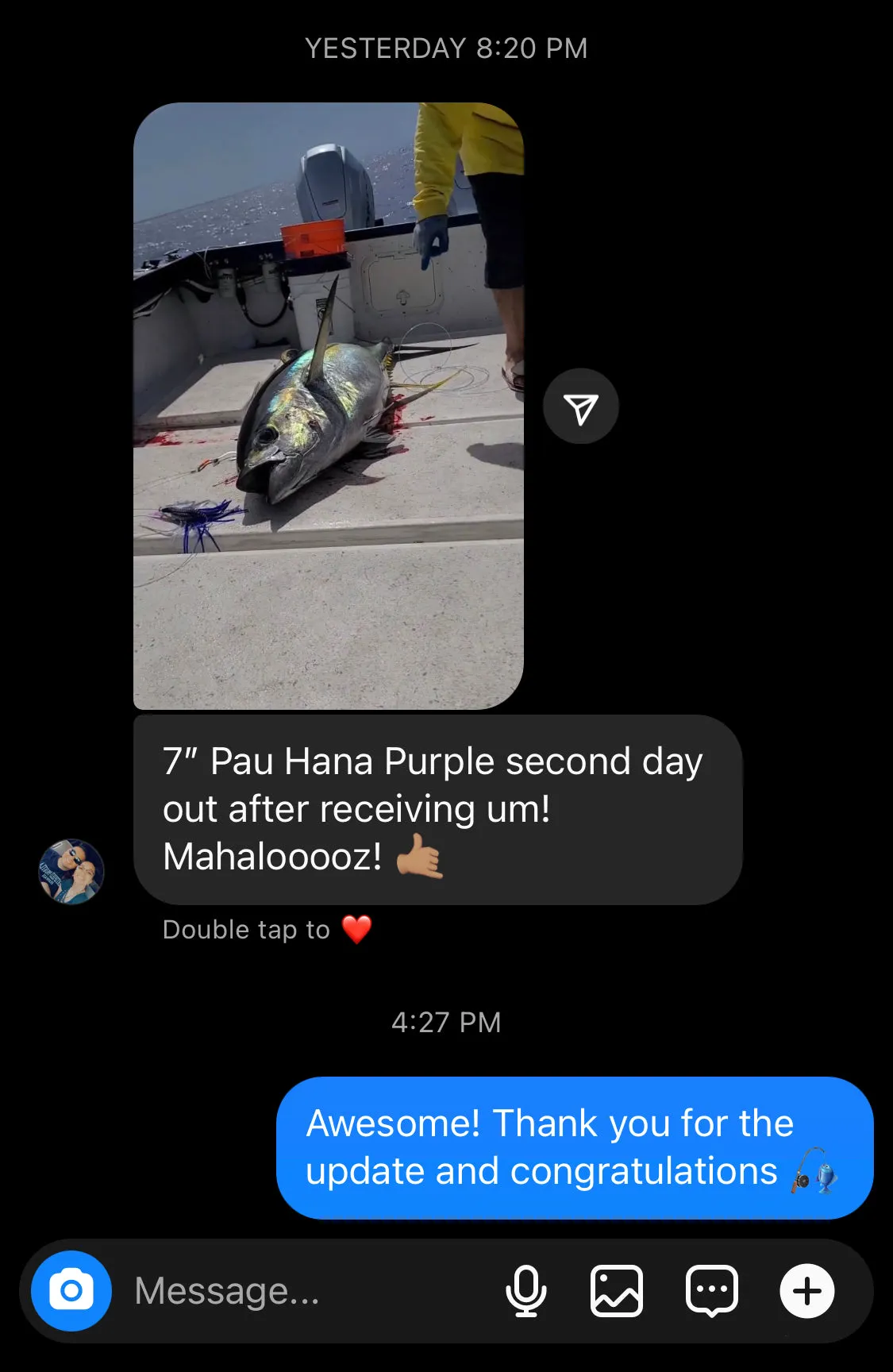893x1372 pixels.
Task: Open the camera in message bar
Action: pyautogui.click(x=71, y=1291)
